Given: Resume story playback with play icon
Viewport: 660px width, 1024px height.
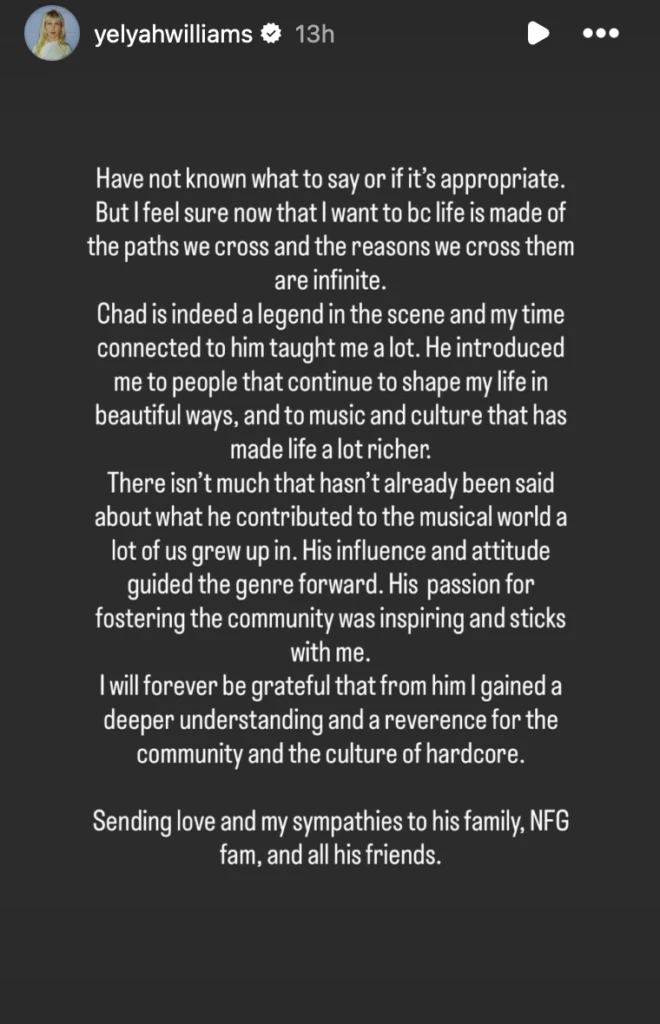Looking at the screenshot, I should (538, 33).
